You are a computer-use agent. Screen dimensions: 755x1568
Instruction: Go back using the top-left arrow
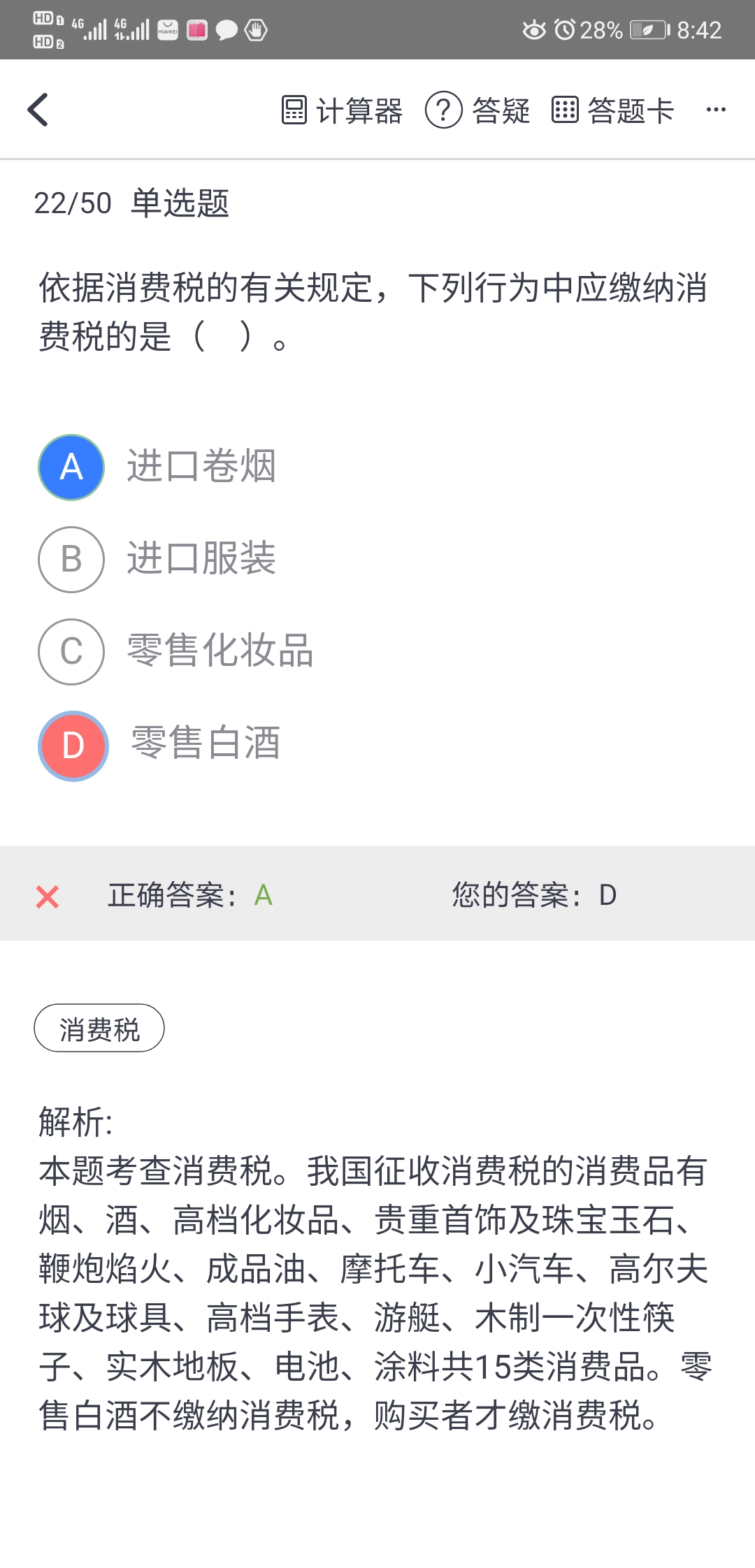(38, 110)
